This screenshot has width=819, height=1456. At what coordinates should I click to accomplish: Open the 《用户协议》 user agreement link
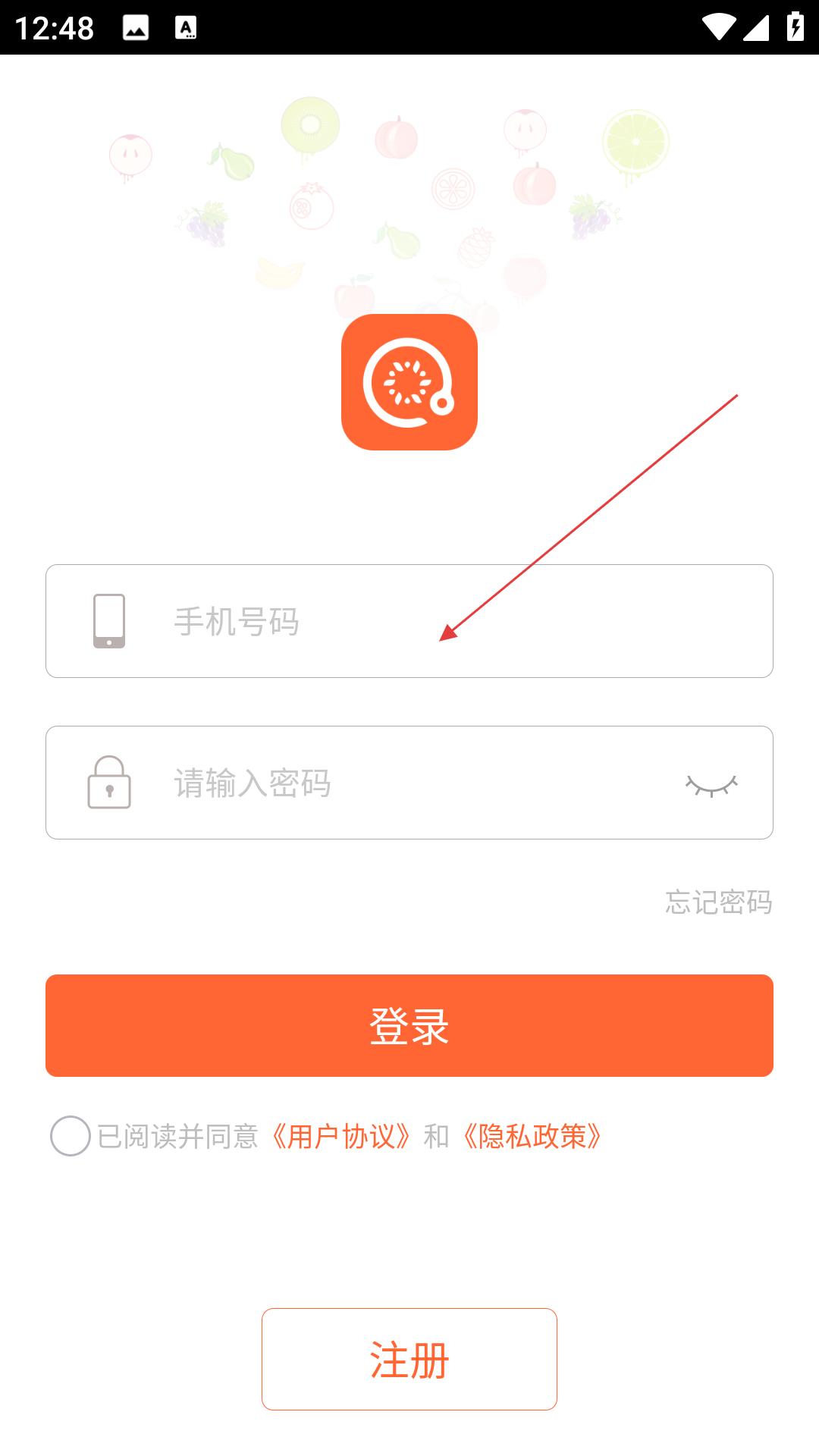[341, 1136]
